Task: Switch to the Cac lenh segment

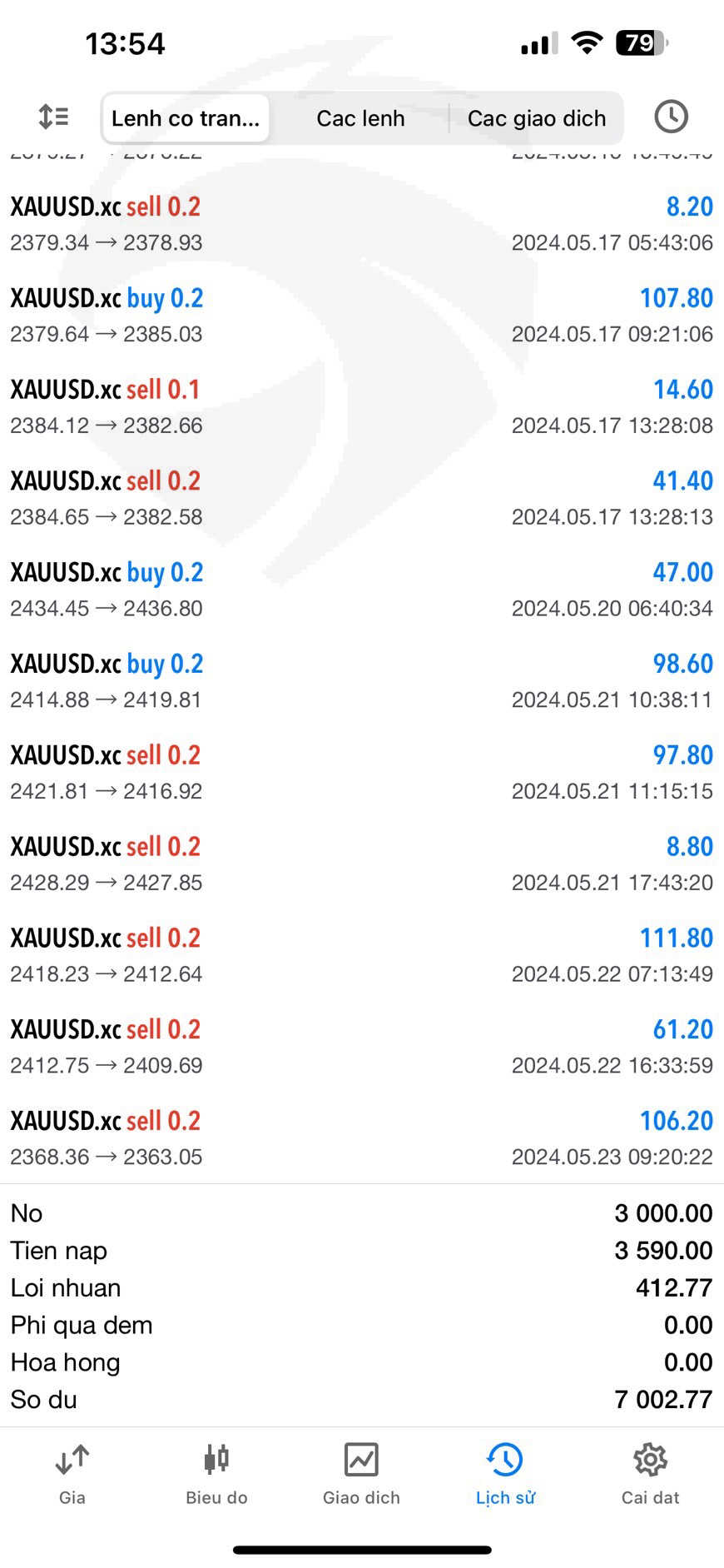Action: pyautogui.click(x=360, y=118)
